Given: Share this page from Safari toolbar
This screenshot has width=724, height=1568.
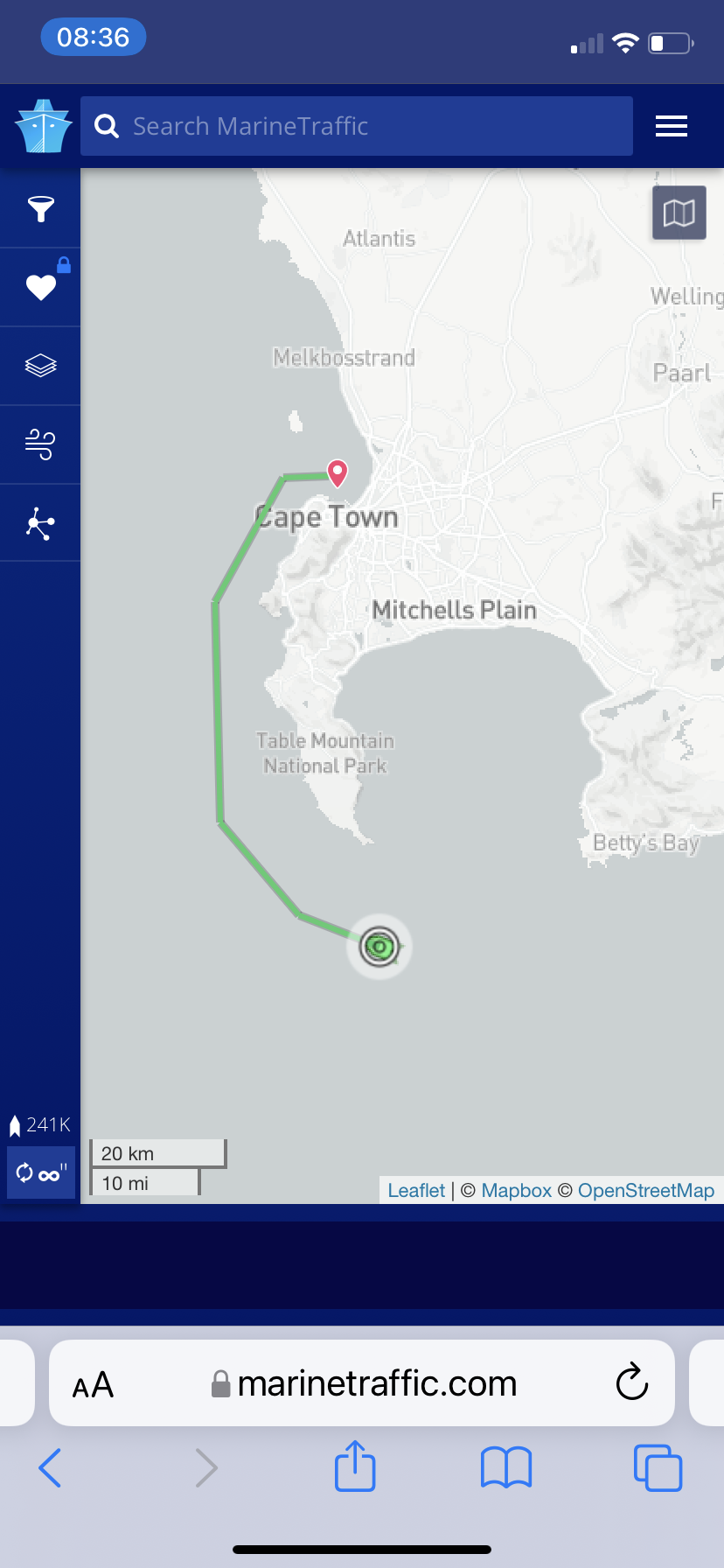Looking at the screenshot, I should (355, 1467).
